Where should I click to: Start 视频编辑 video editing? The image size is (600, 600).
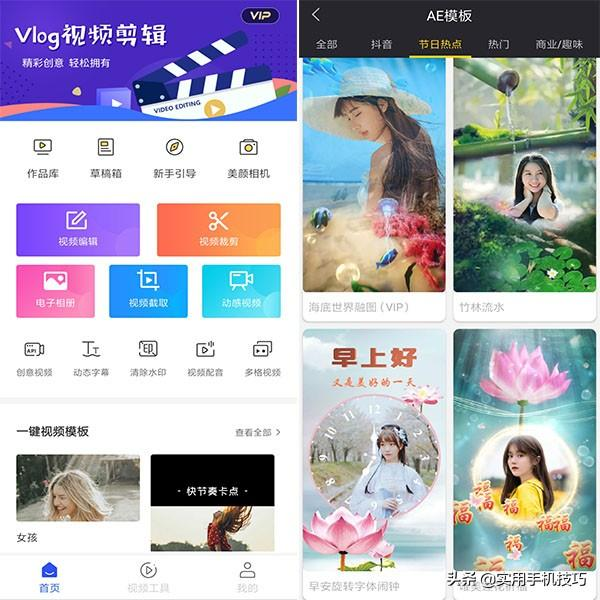tap(78, 229)
